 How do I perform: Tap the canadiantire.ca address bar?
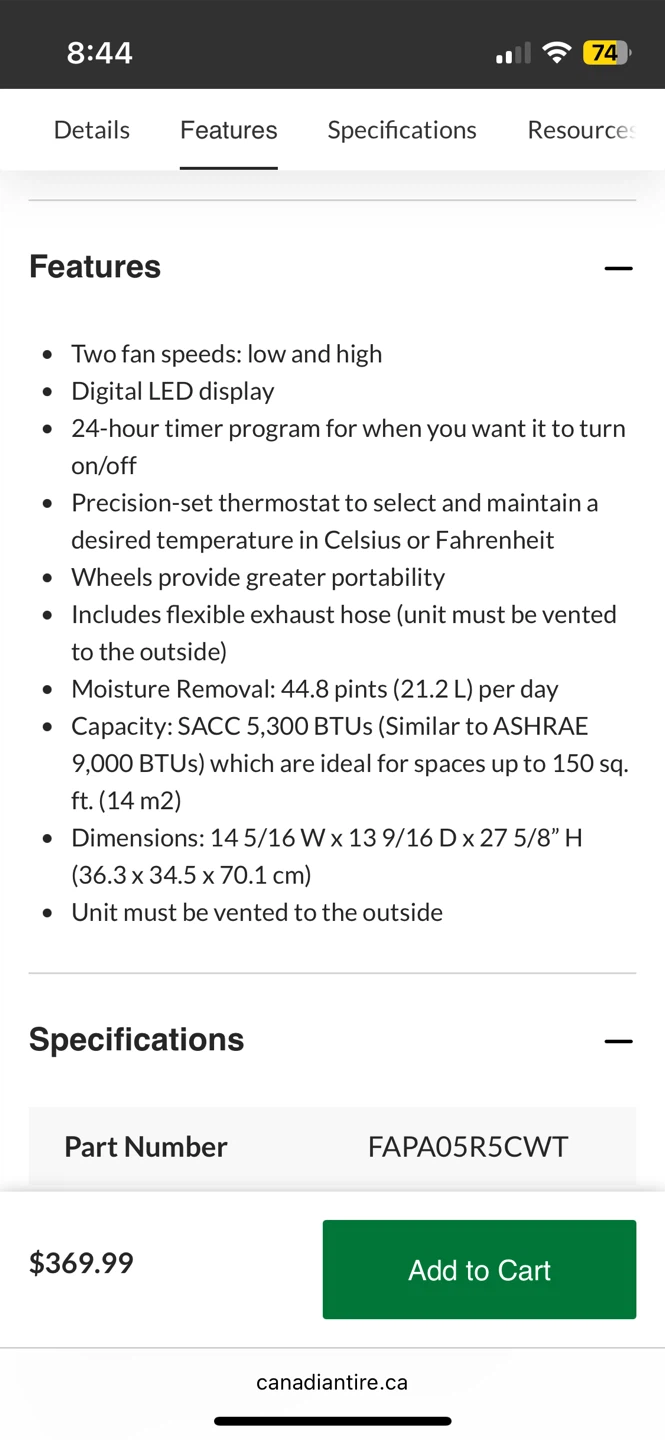pos(332,1382)
